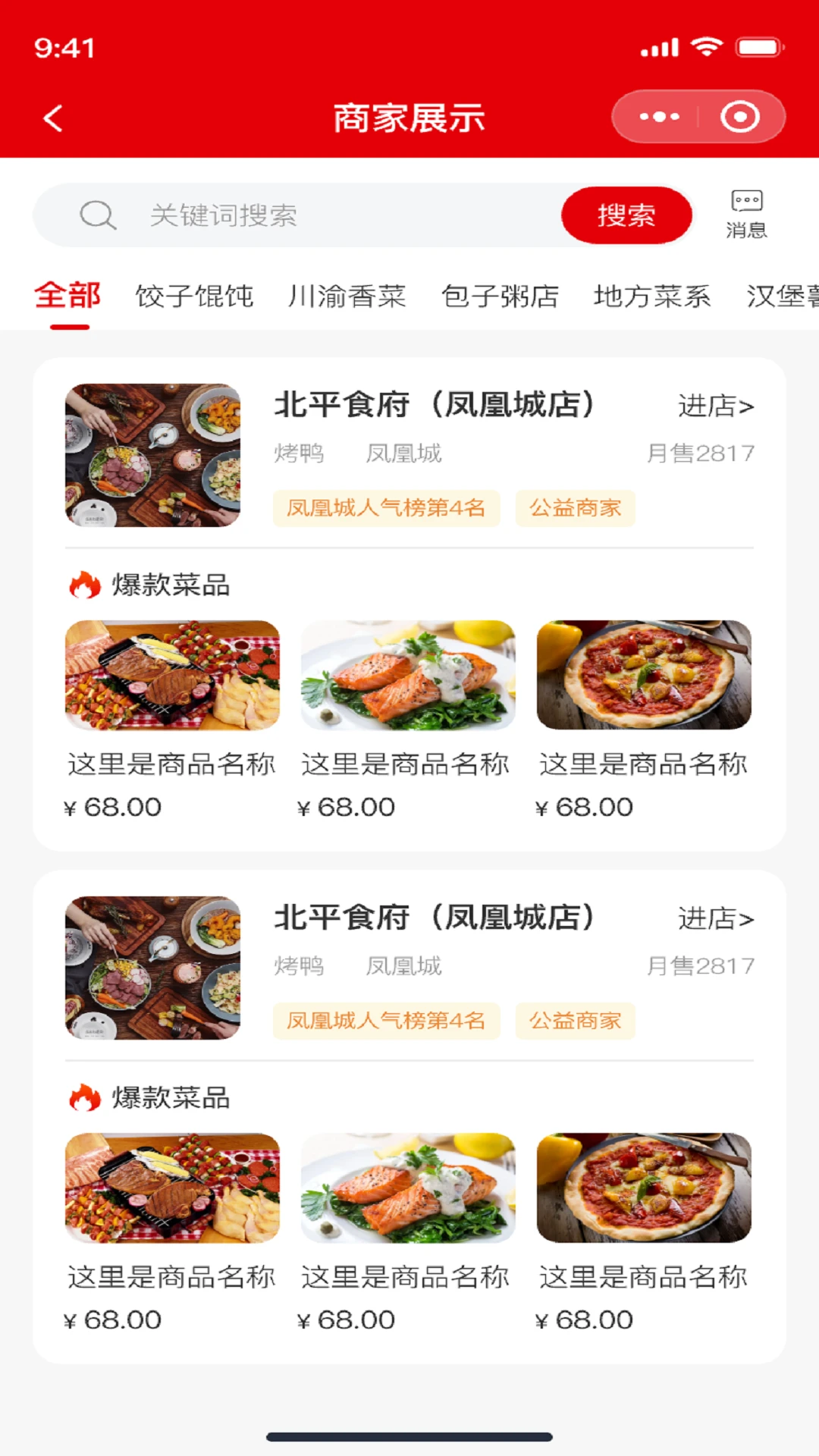Choose the partially visible 汉堡 tab
Image resolution: width=819 pixels, height=1456 pixels.
[783, 296]
